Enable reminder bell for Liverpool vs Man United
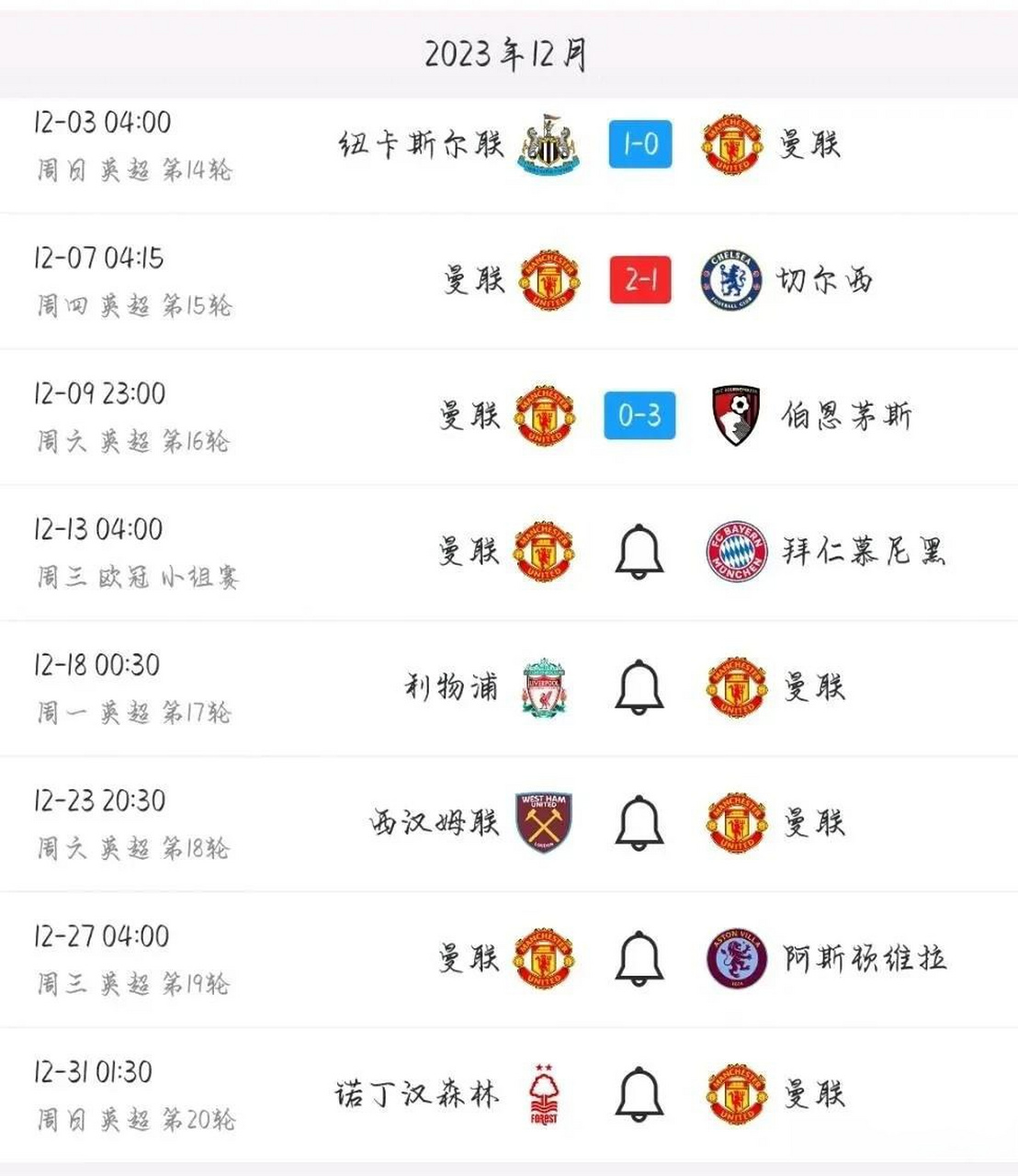The height and width of the screenshot is (1176, 1018). pyautogui.click(x=639, y=687)
